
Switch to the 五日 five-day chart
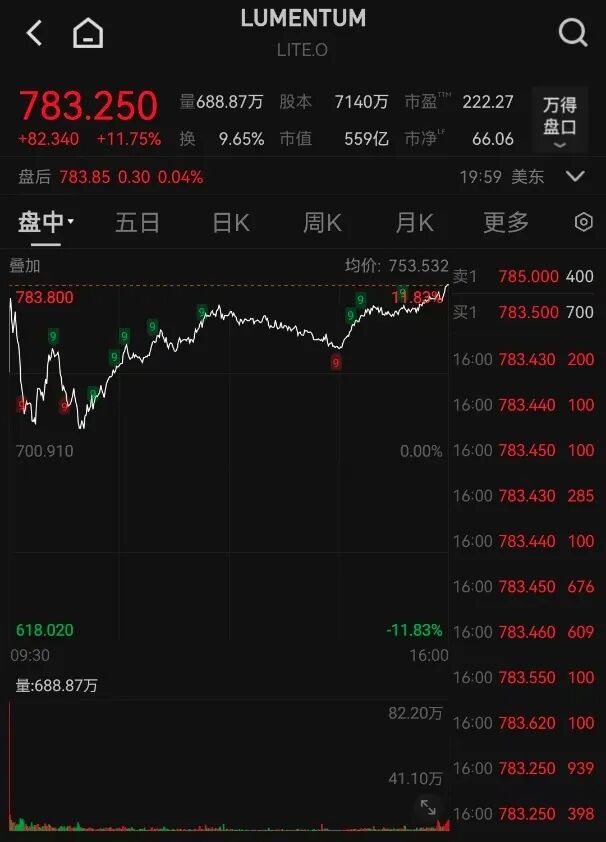click(x=137, y=222)
